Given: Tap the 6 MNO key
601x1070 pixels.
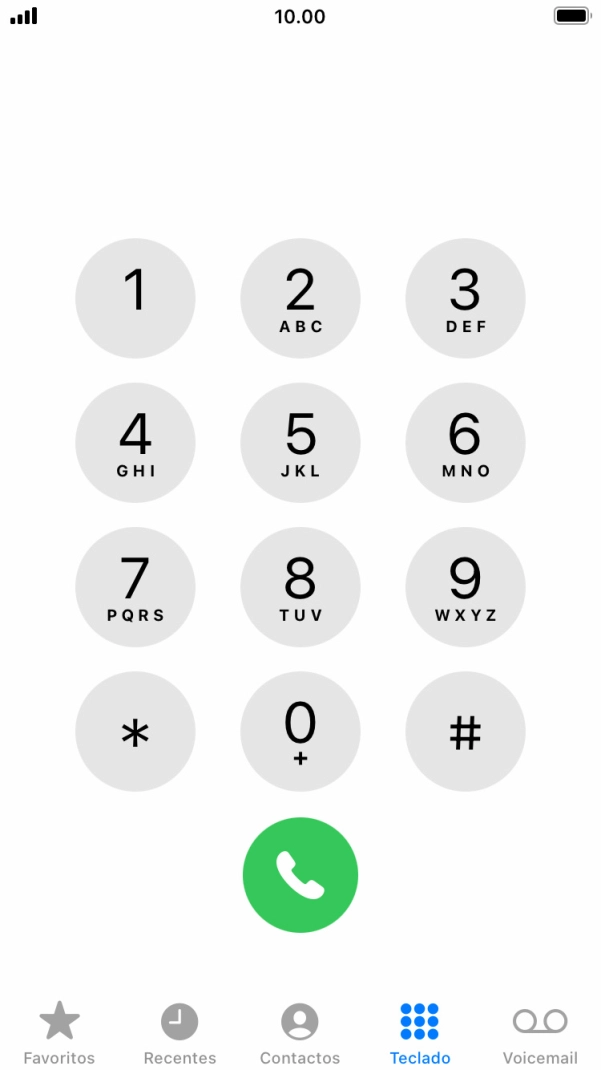Looking at the screenshot, I should pos(465,442).
